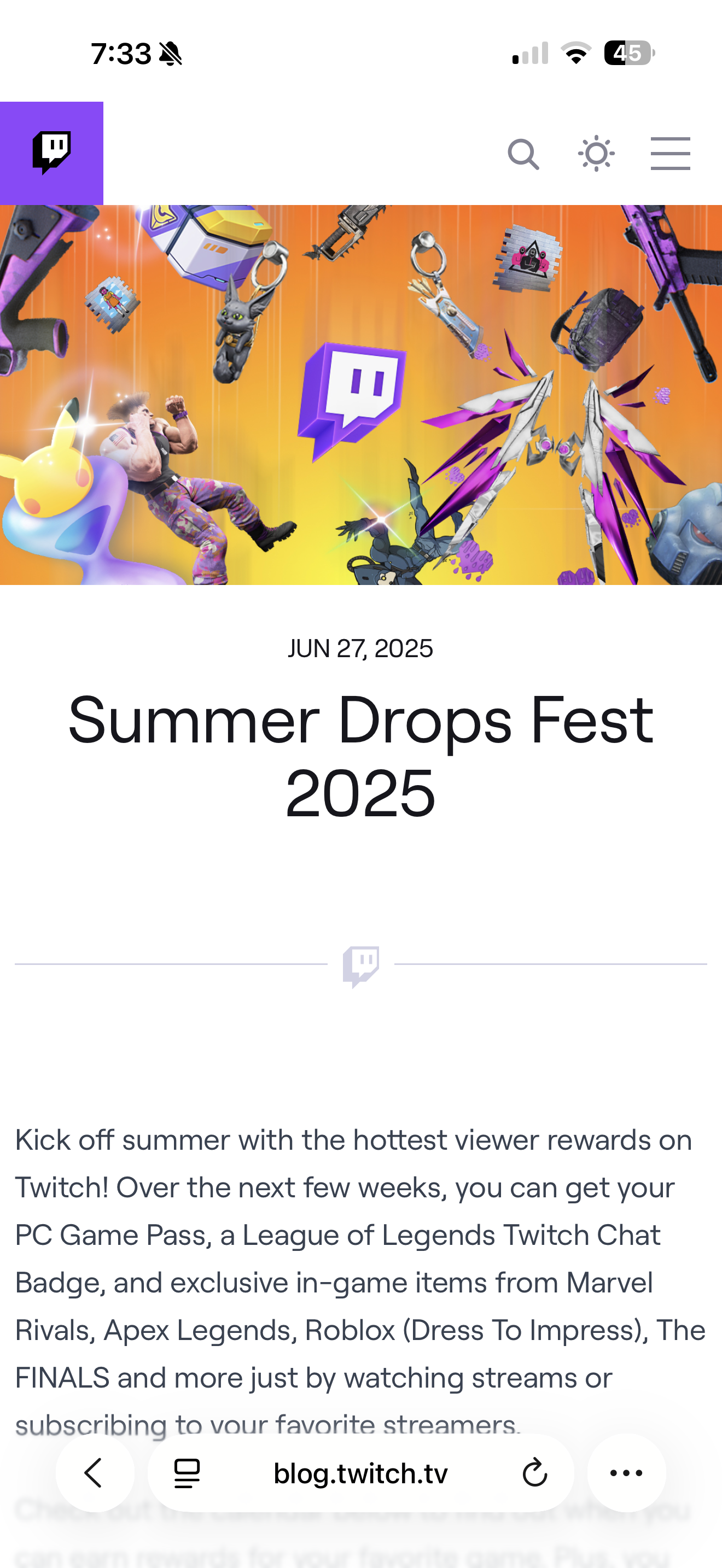Go back to the previous page
The height and width of the screenshot is (1568, 722).
(95, 1473)
